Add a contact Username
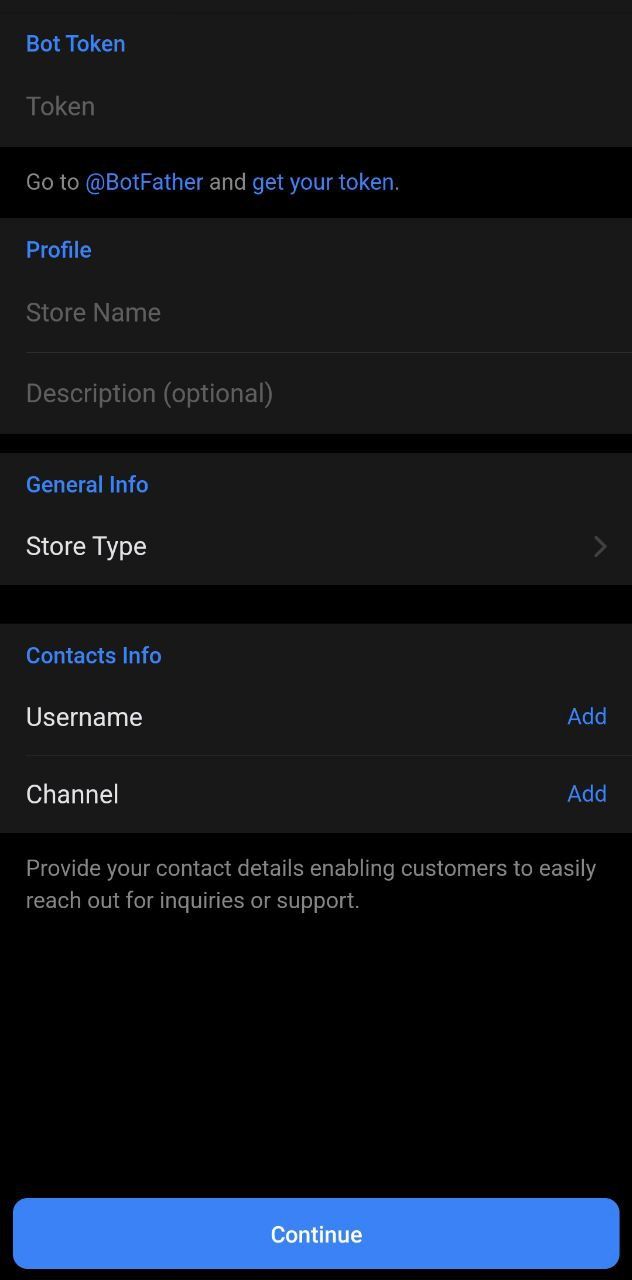The width and height of the screenshot is (632, 1280). pyautogui.click(x=586, y=716)
